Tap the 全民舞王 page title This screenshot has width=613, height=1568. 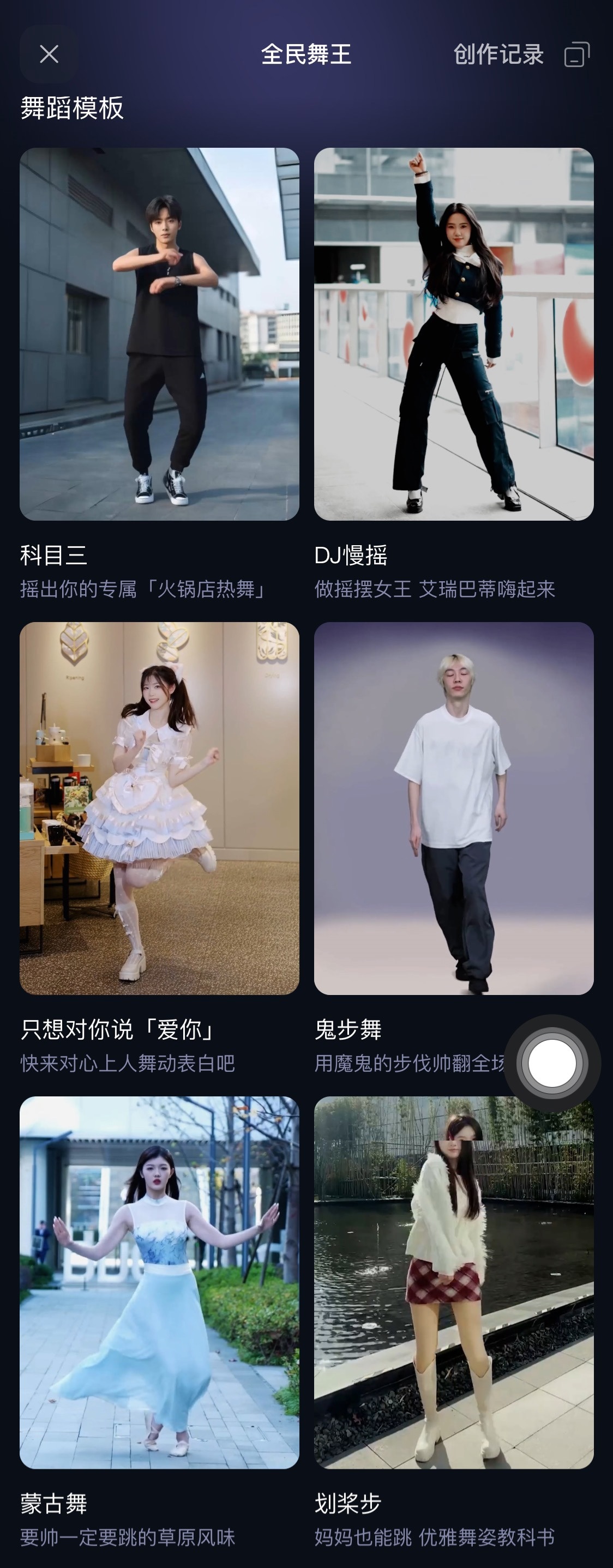click(306, 55)
